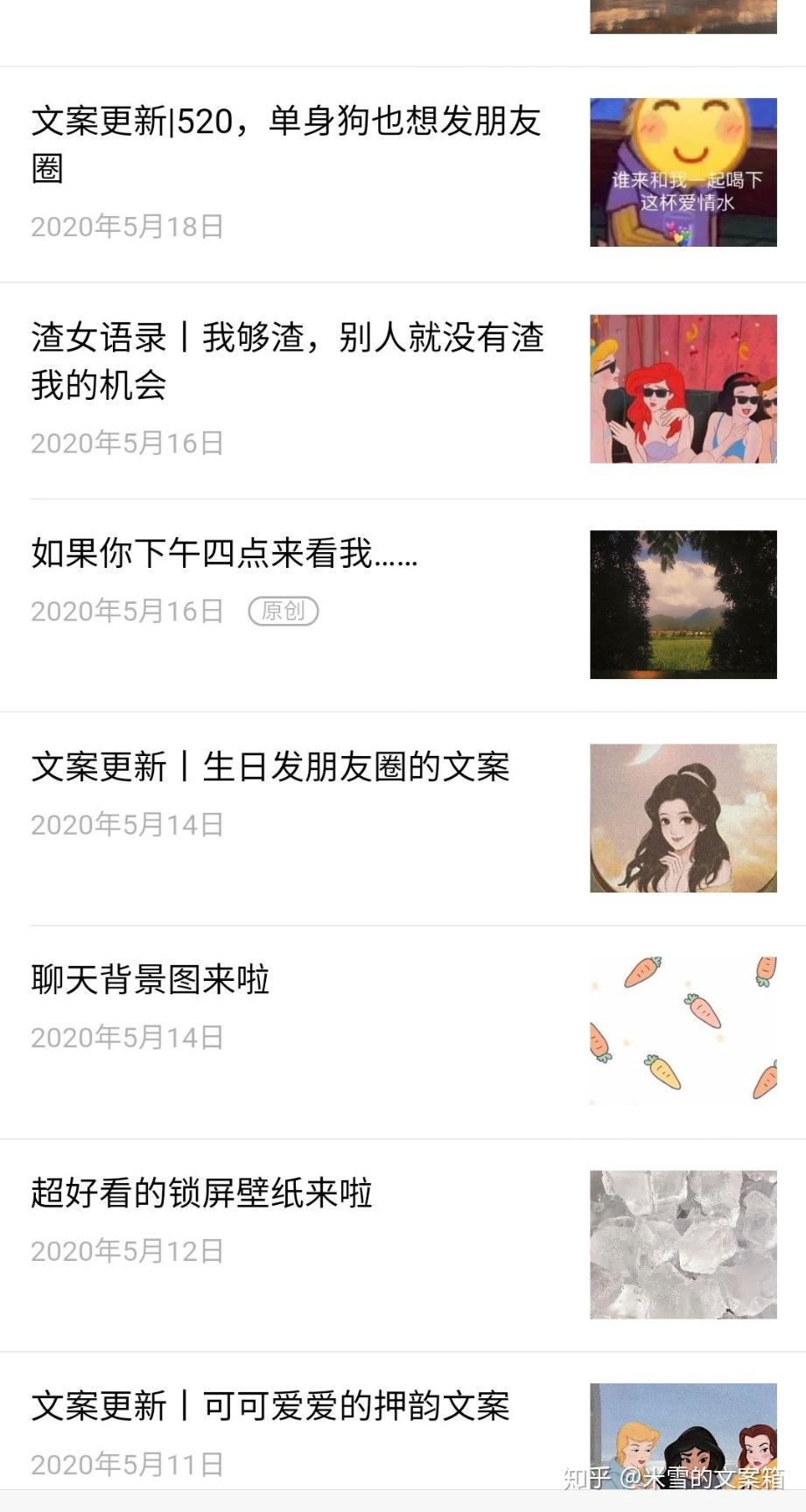View the 聊天背景图来啦 post
This screenshot has height=1512, width=806.
pyautogui.click(x=151, y=980)
